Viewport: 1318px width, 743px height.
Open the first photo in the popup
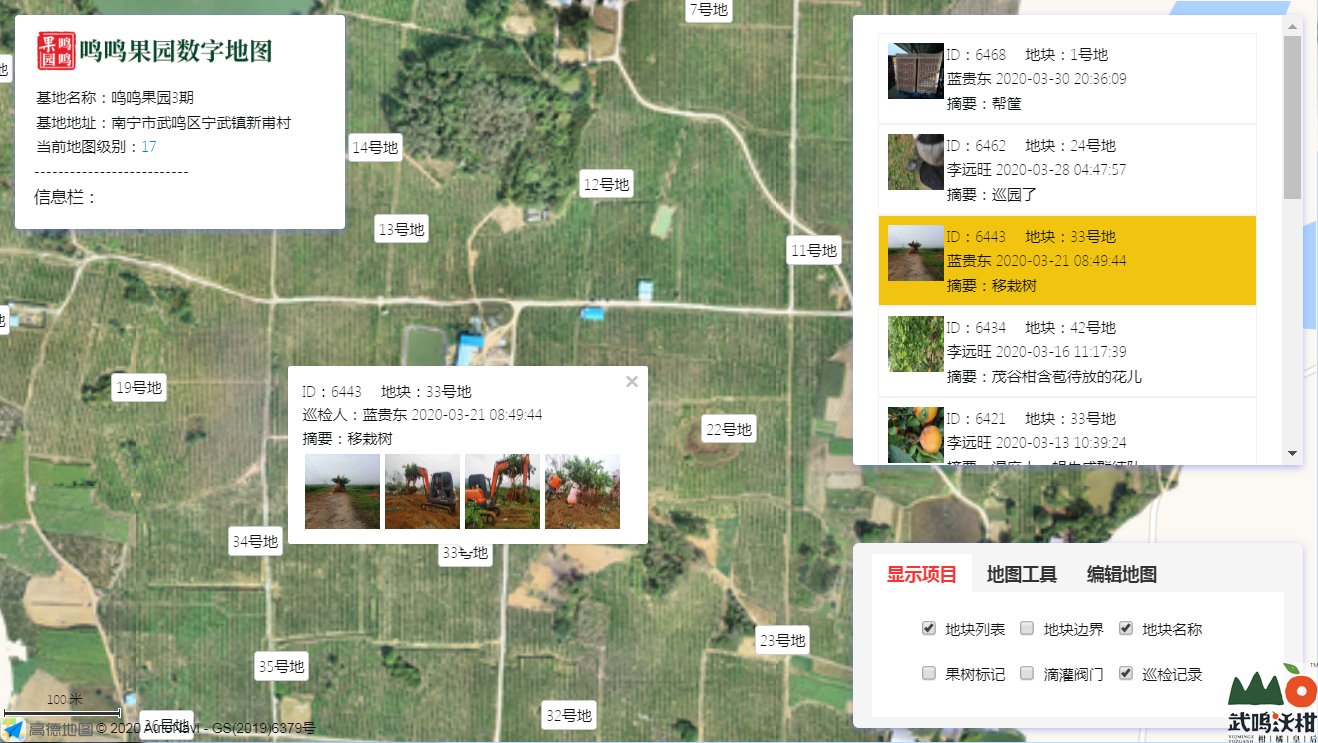tap(342, 491)
